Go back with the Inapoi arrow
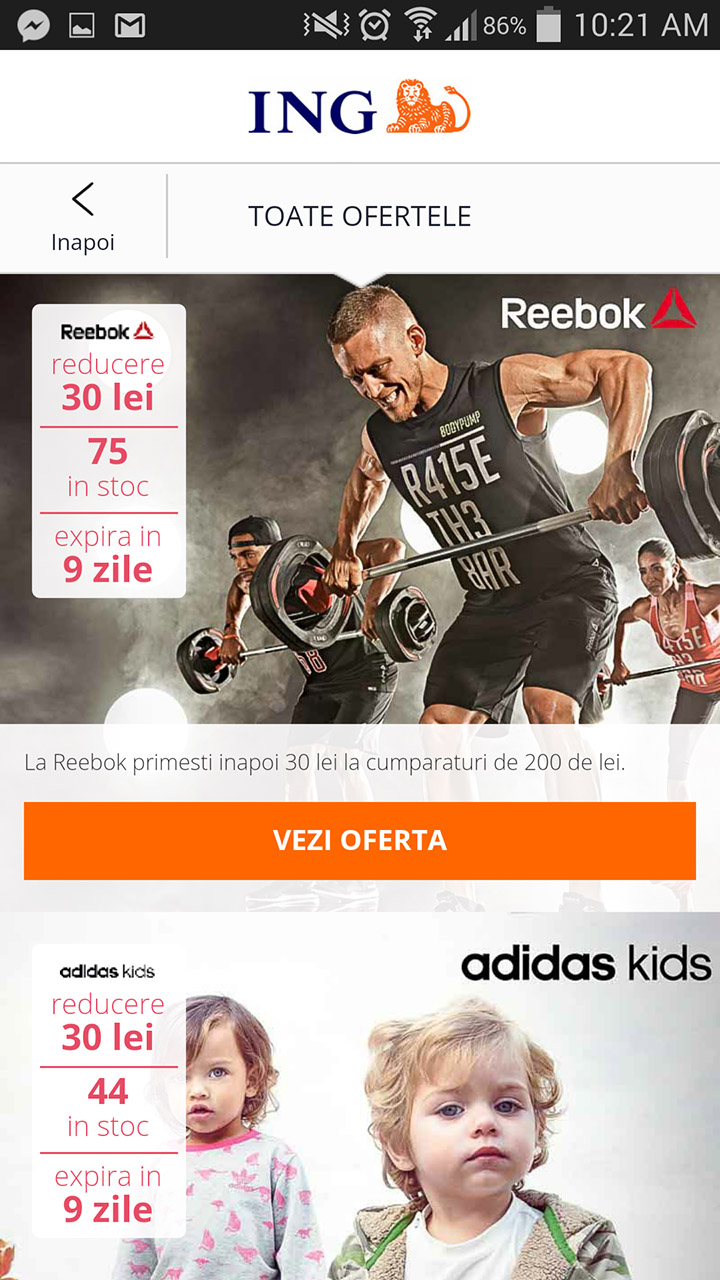The width and height of the screenshot is (720, 1280). pos(83,217)
